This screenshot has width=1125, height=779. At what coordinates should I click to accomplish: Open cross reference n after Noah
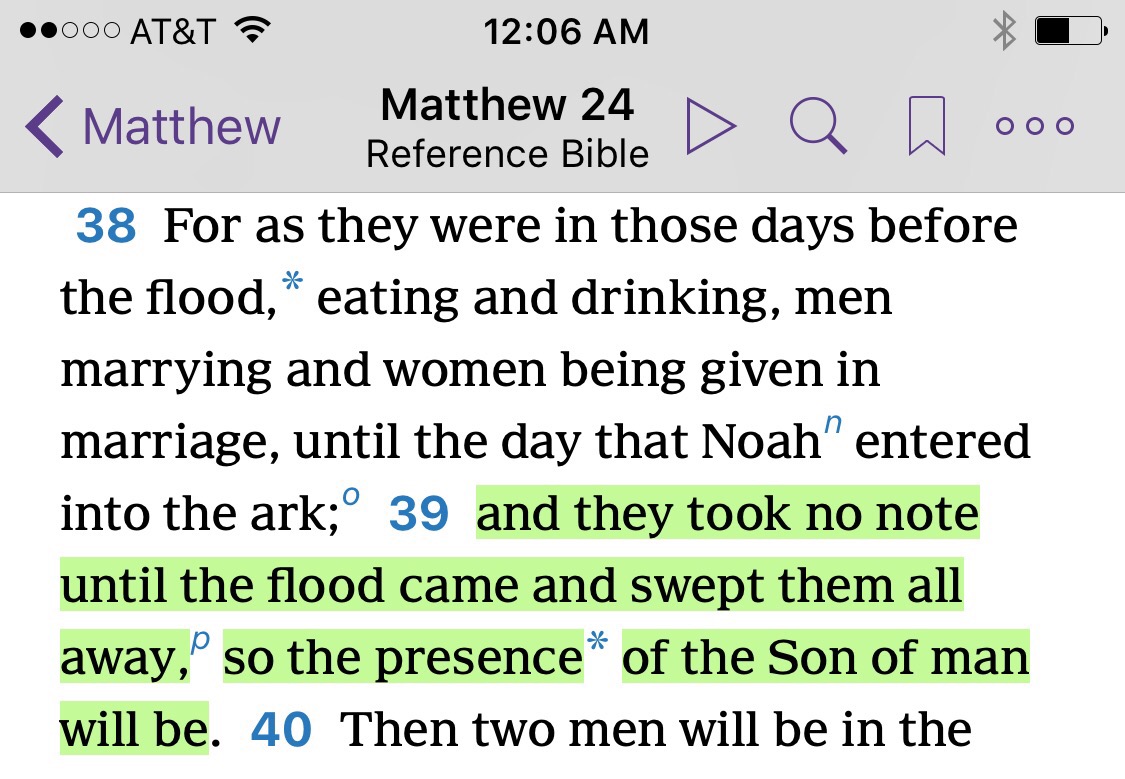click(x=832, y=426)
